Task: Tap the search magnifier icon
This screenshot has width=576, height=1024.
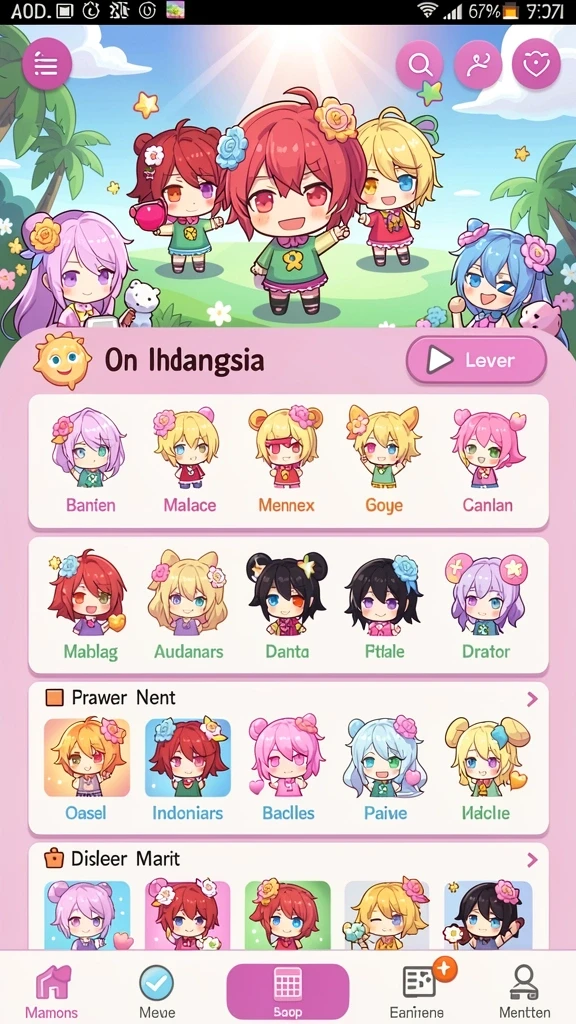Action: [x=419, y=64]
